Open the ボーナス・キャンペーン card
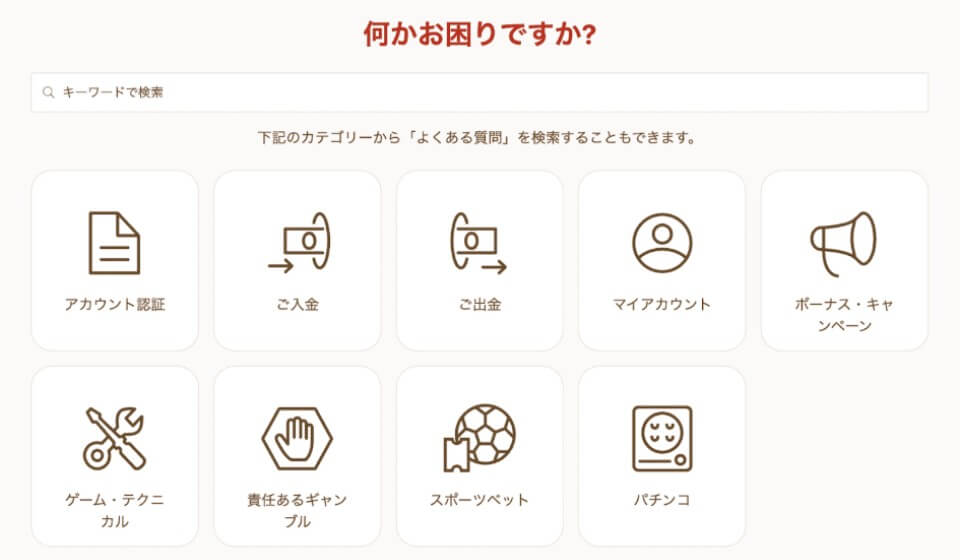Viewport: 960px width, 560px height. (844, 261)
